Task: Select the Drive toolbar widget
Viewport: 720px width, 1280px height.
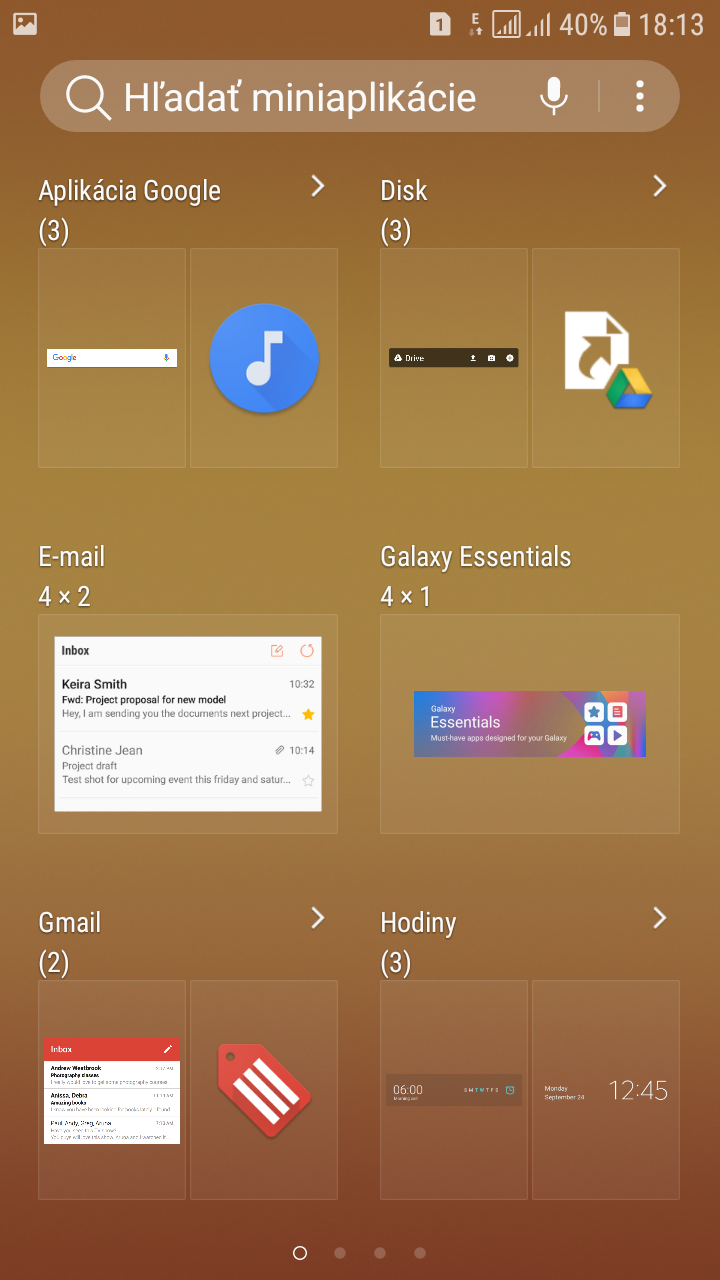Action: pyautogui.click(x=454, y=358)
